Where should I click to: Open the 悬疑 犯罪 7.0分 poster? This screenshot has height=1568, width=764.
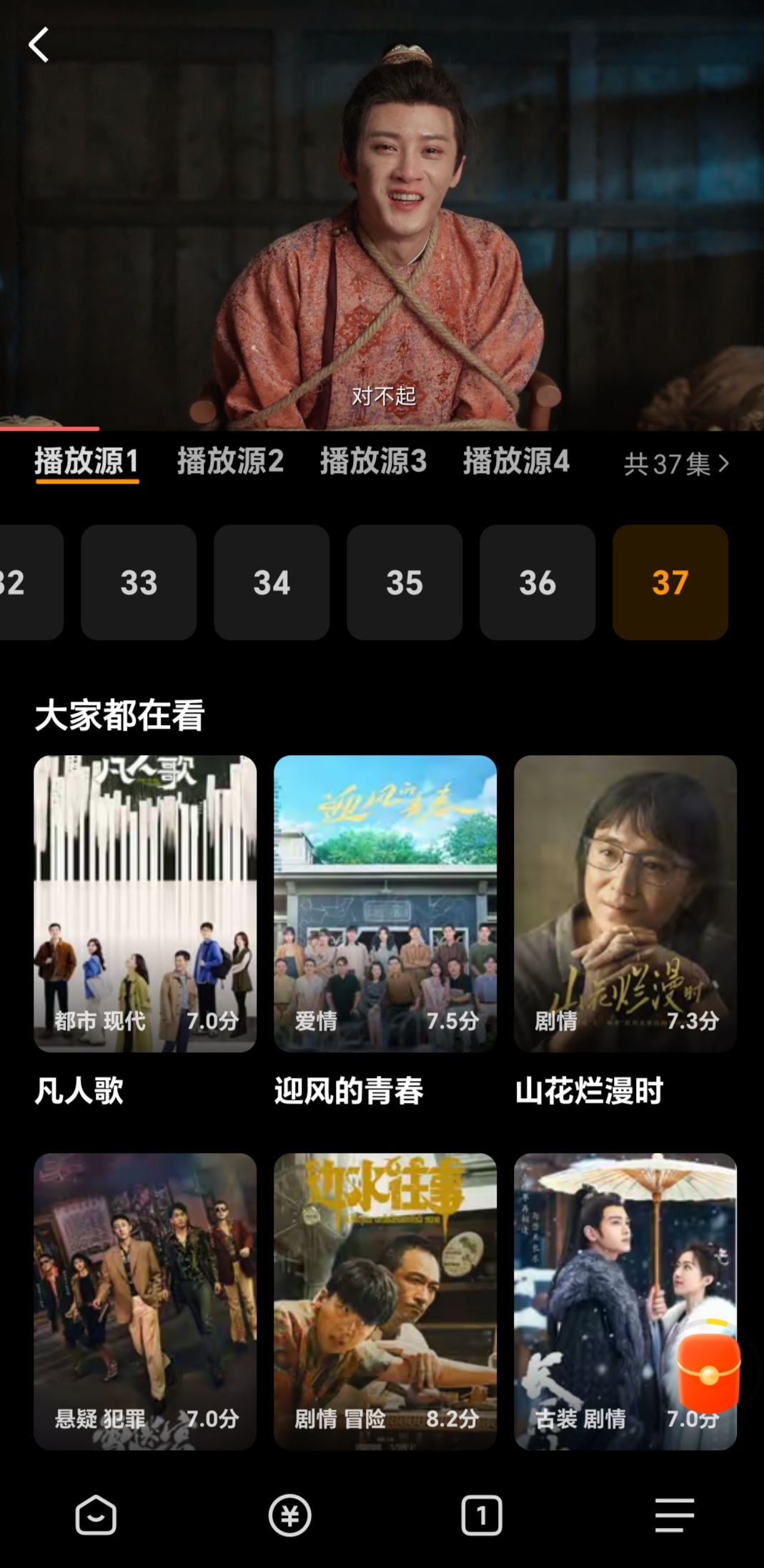click(x=145, y=1300)
